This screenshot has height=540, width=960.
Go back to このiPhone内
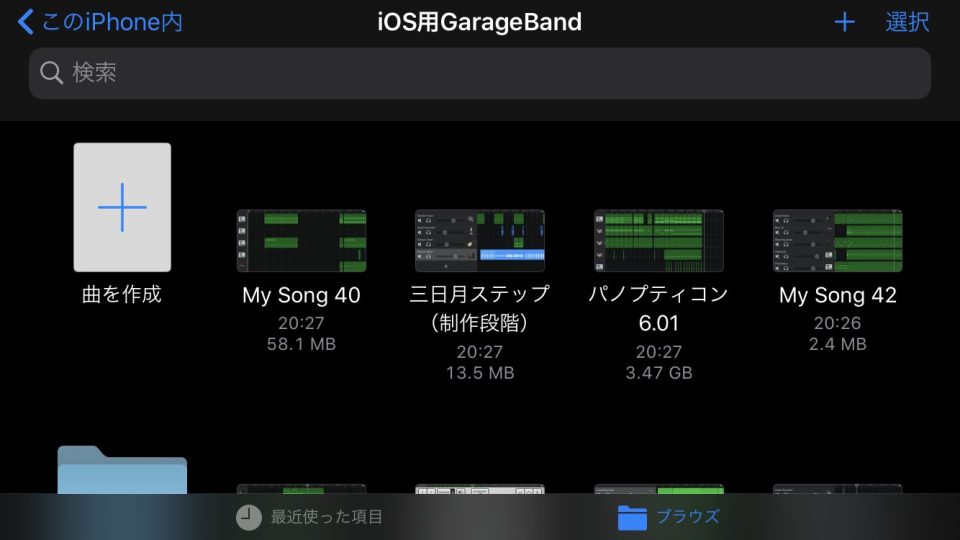[x=100, y=22]
